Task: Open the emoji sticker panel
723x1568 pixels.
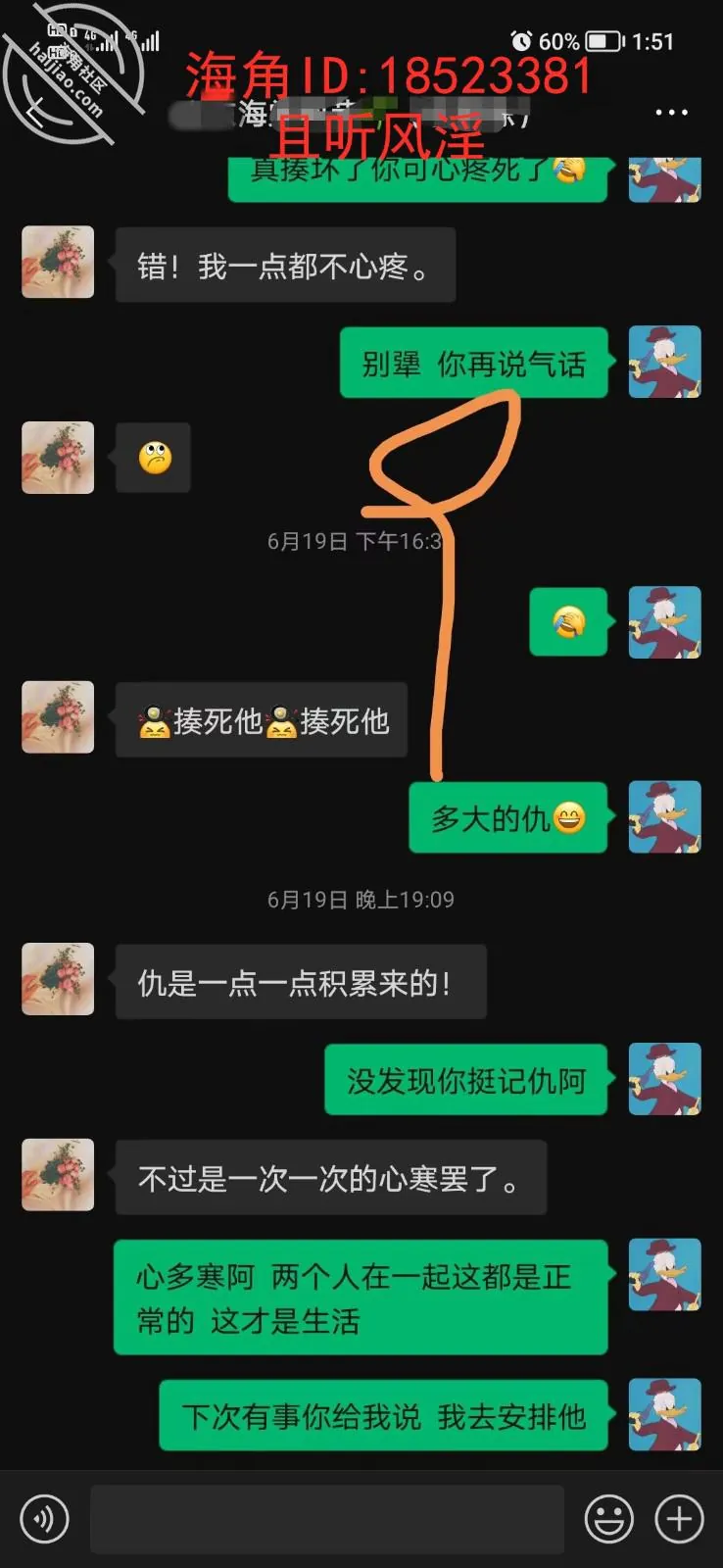Action: tap(608, 1519)
